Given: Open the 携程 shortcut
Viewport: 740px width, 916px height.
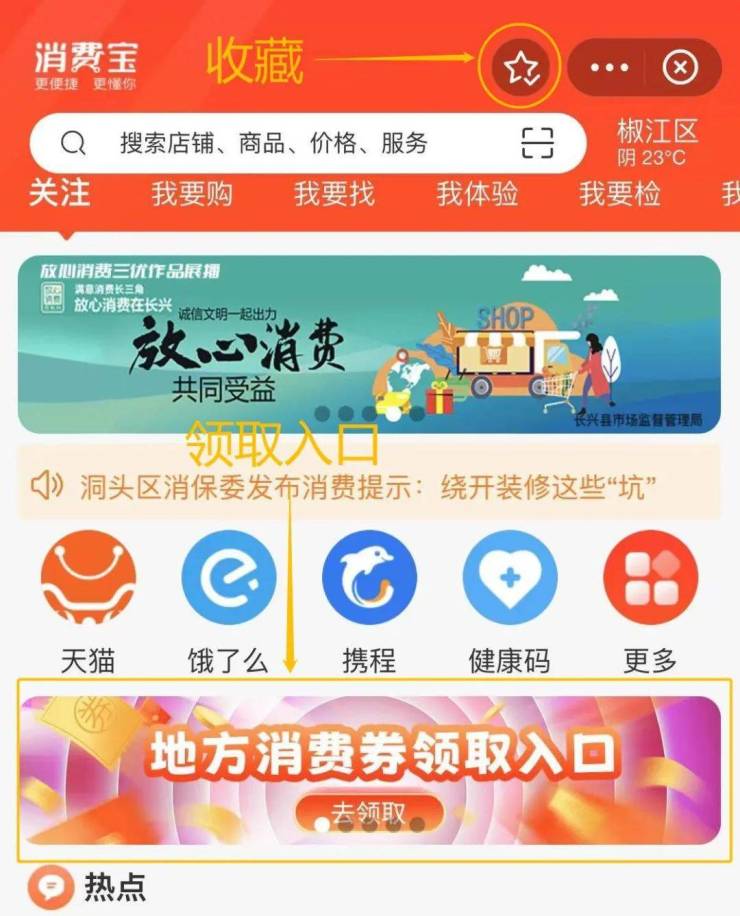Looking at the screenshot, I should pos(369,578).
